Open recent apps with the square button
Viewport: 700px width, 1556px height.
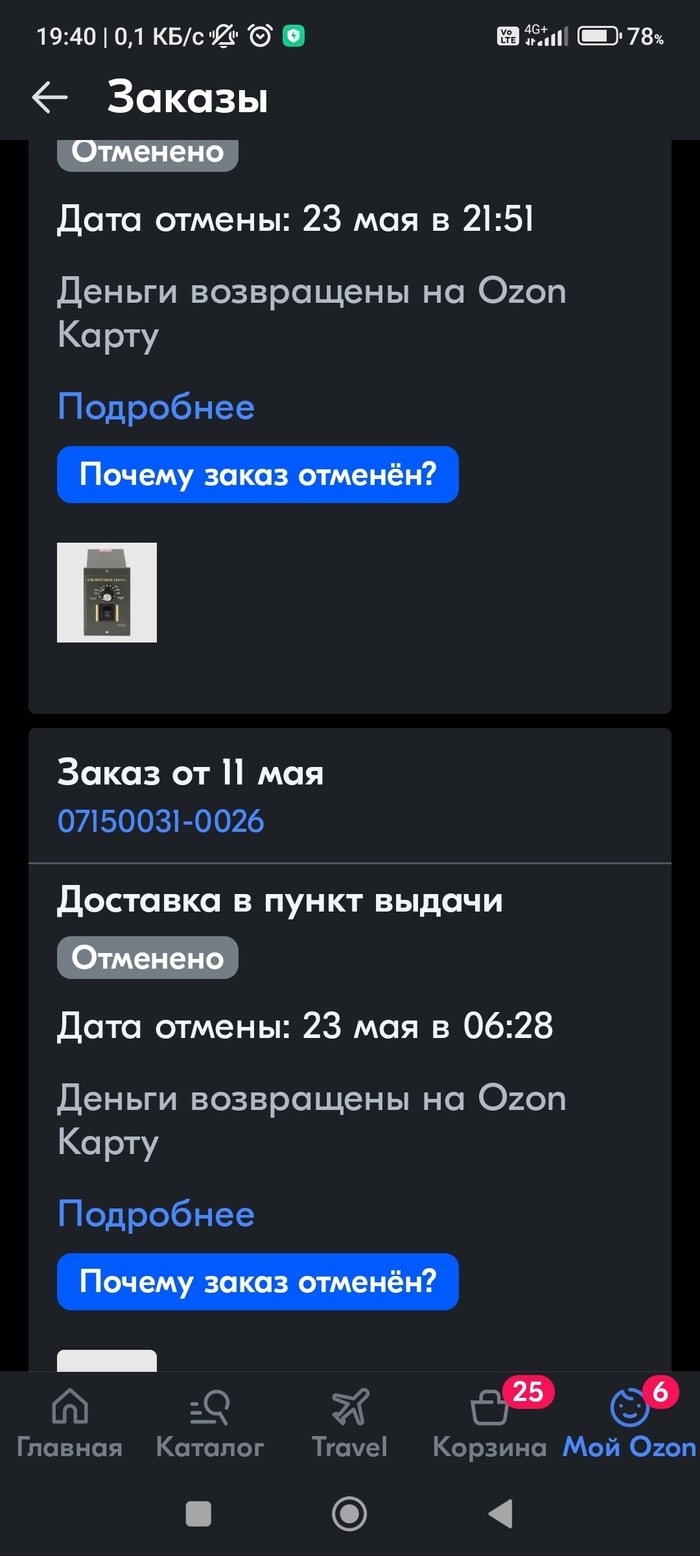(199, 1514)
